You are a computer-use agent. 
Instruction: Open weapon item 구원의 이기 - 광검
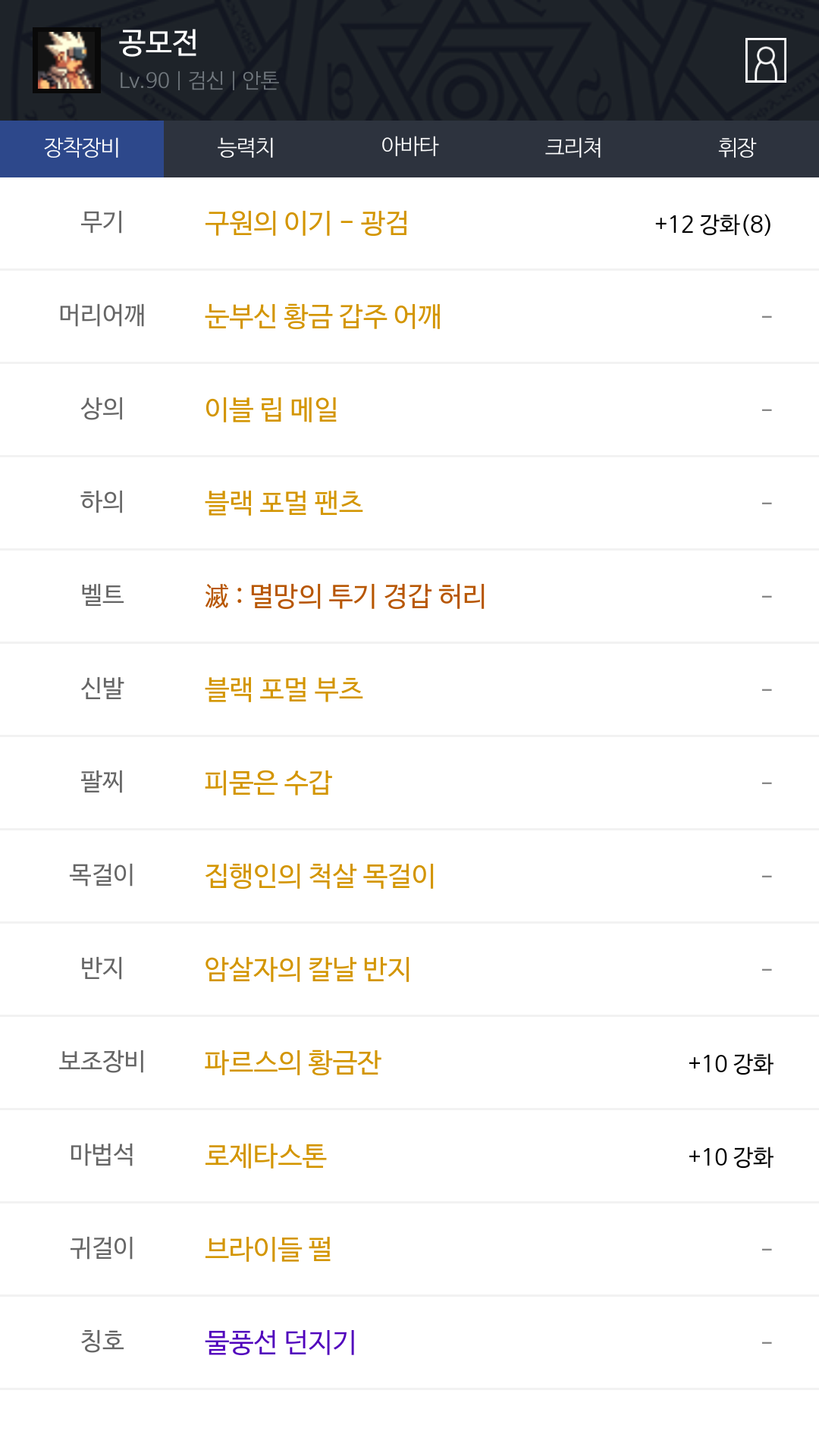coord(307,223)
